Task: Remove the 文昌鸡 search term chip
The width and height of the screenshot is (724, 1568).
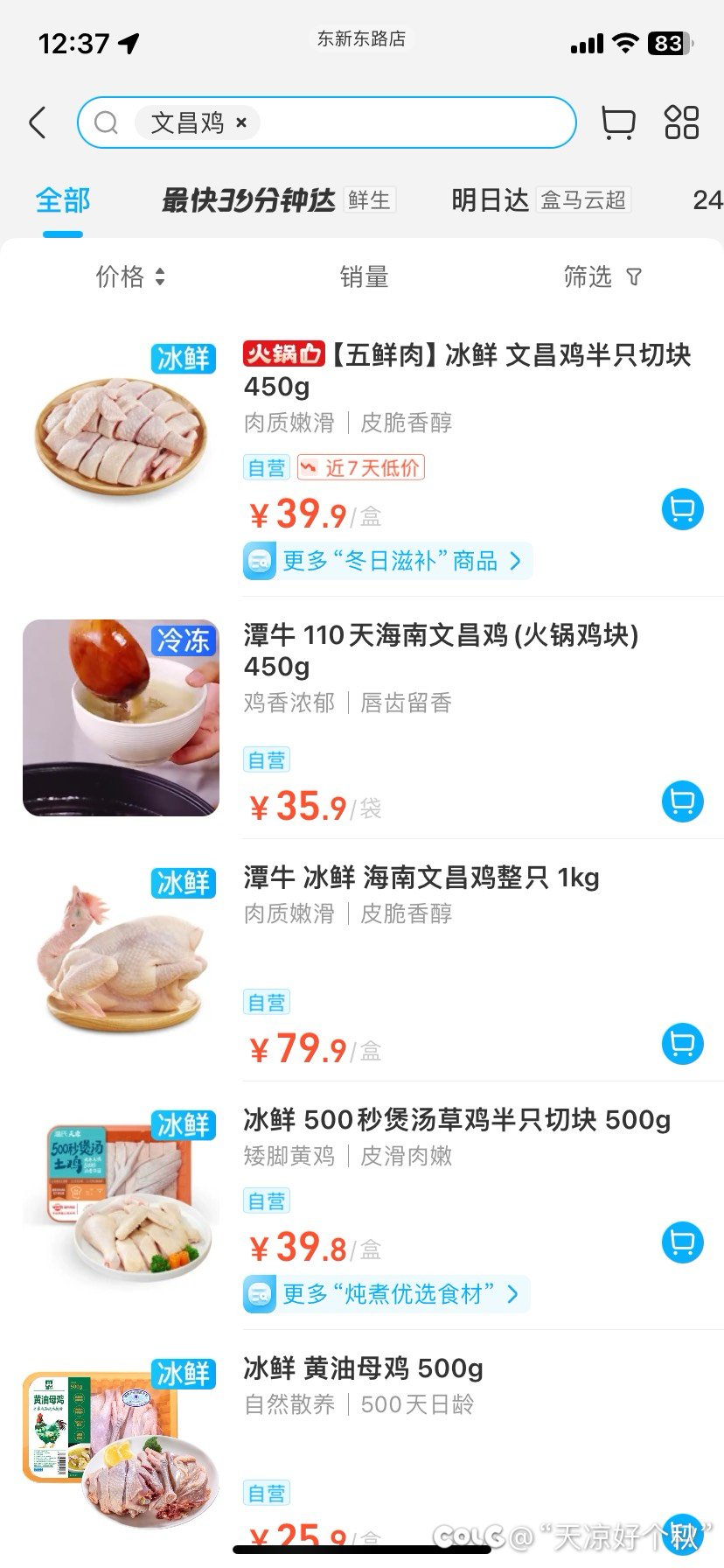Action: pyautogui.click(x=242, y=123)
